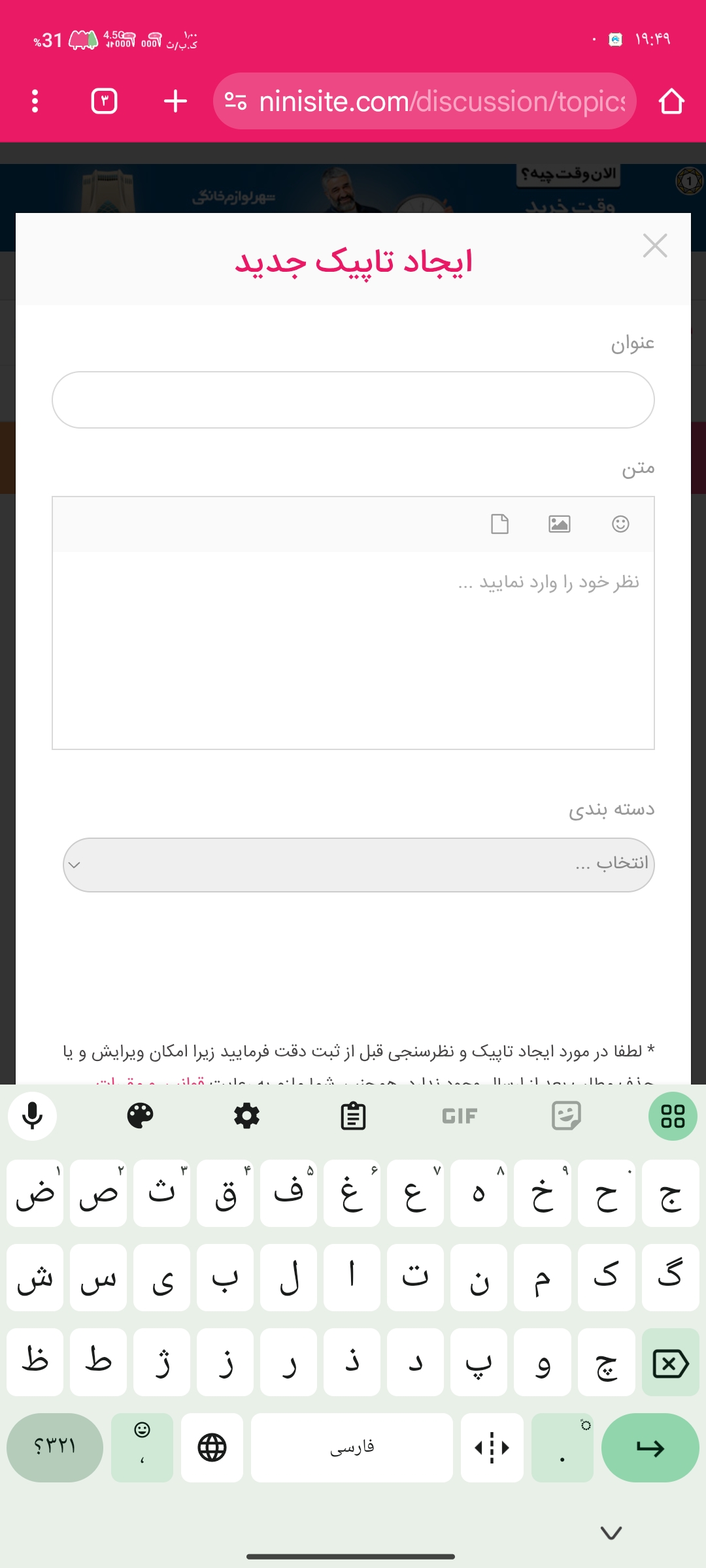The height and width of the screenshot is (1568, 706).
Task: Close the new topic dialog
Action: tap(654, 246)
